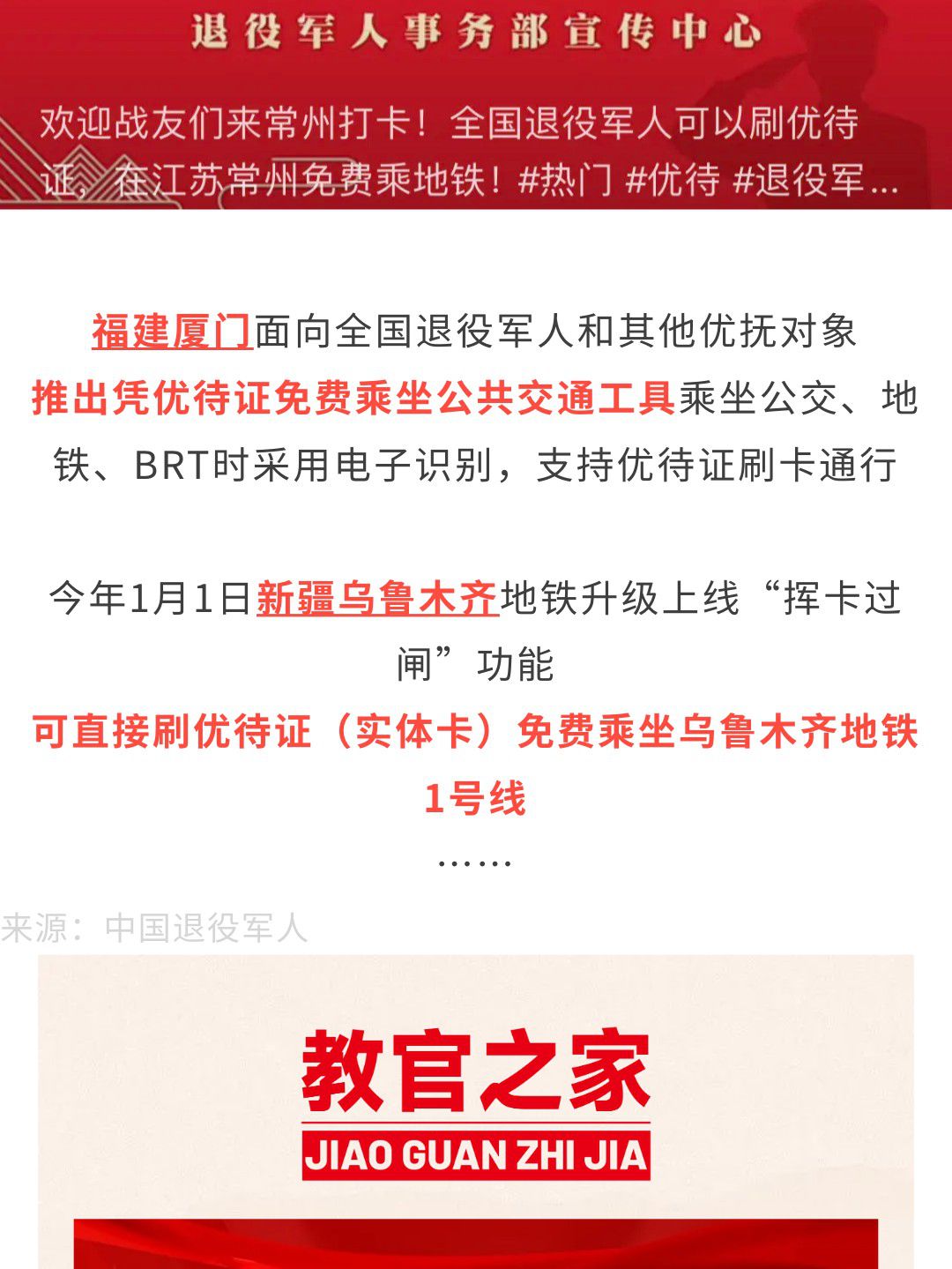Open the 教官之家 banner image
The image size is (952, 1269).
(x=476, y=1111)
